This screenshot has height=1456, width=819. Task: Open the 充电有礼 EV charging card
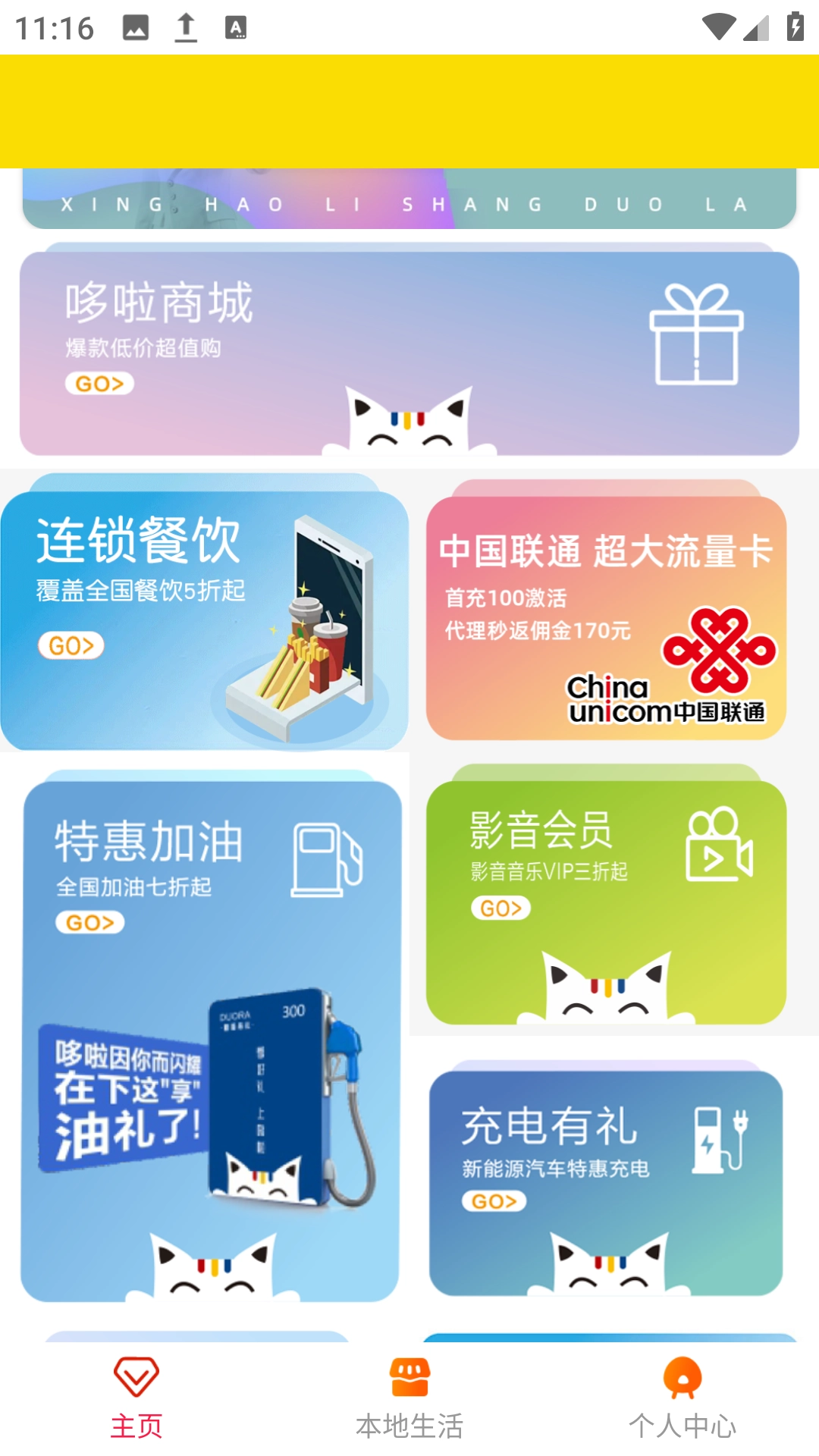point(607,1183)
